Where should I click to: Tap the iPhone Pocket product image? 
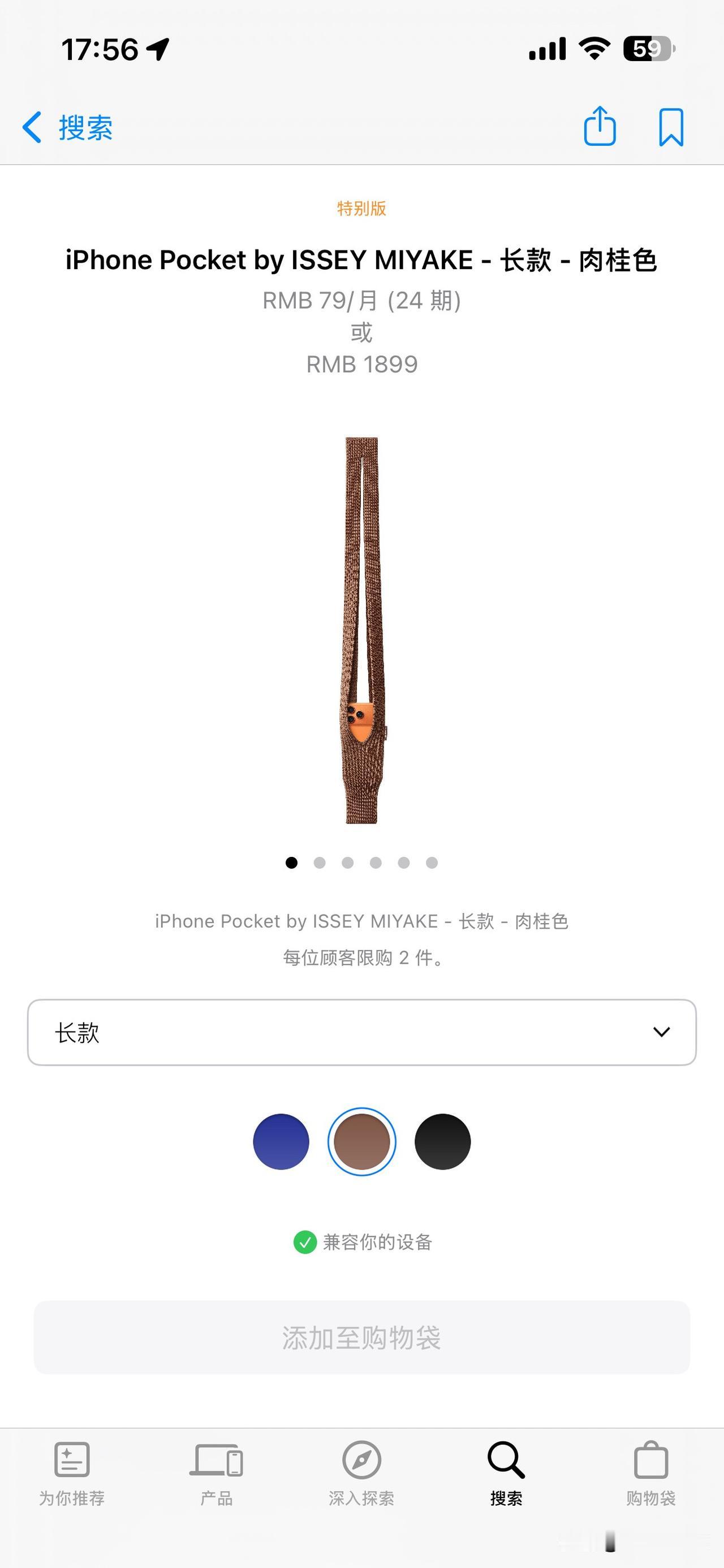point(361,633)
